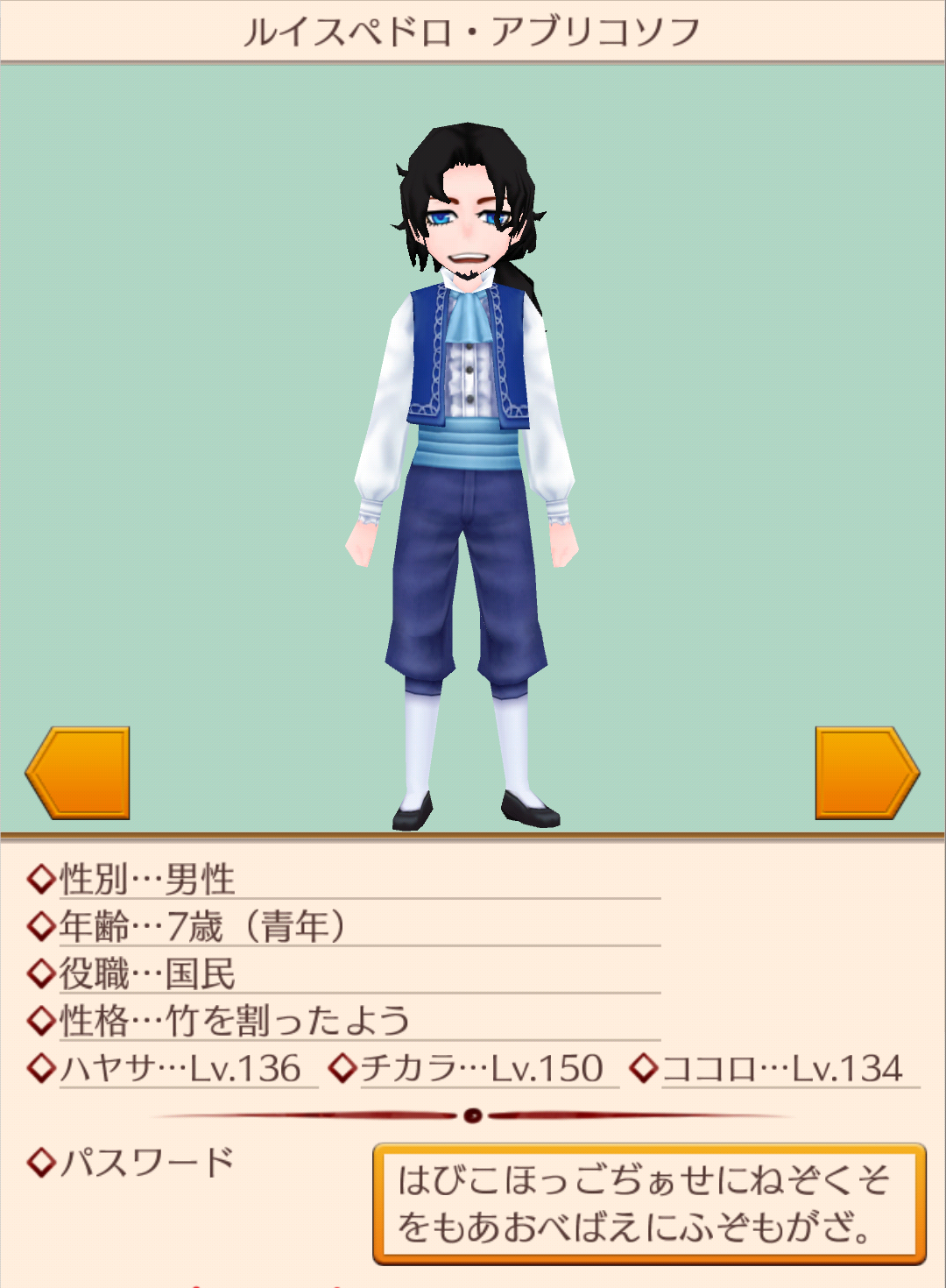Viewport: 946px width, 1288px height.
Task: Go to next character with right arrow
Action: (x=867, y=773)
